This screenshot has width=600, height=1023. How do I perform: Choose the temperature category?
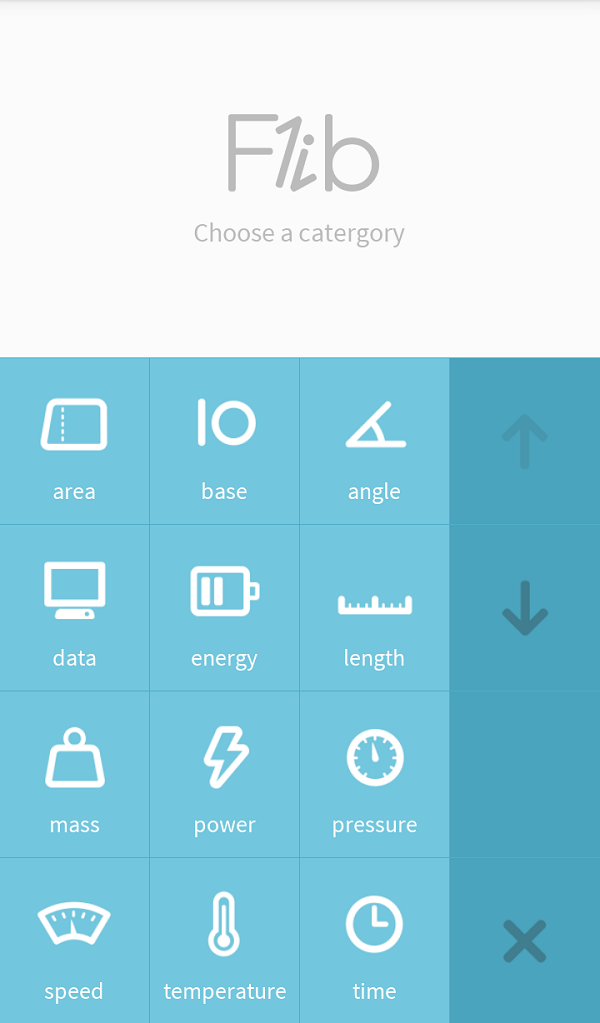click(224, 941)
